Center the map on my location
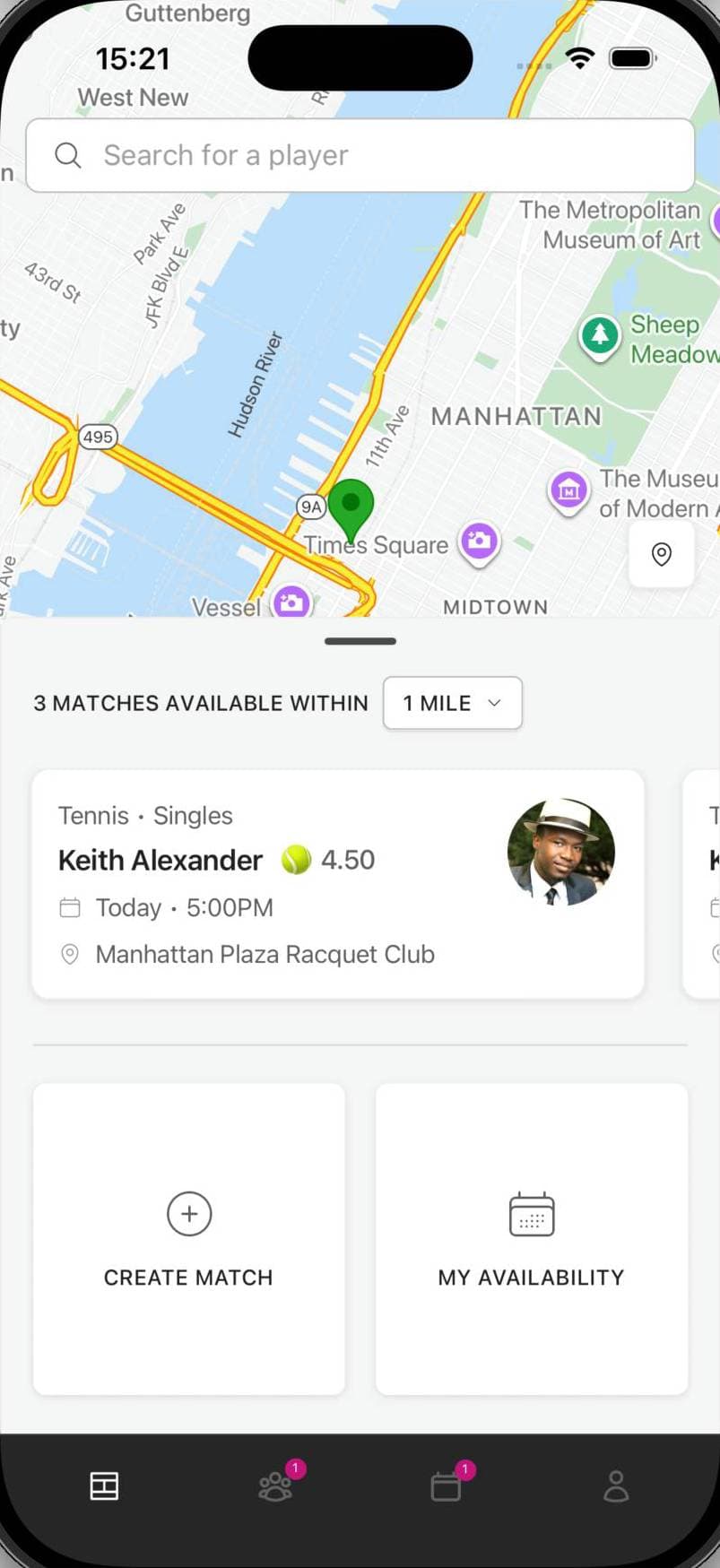Image resolution: width=720 pixels, height=1568 pixels. pyautogui.click(x=661, y=554)
